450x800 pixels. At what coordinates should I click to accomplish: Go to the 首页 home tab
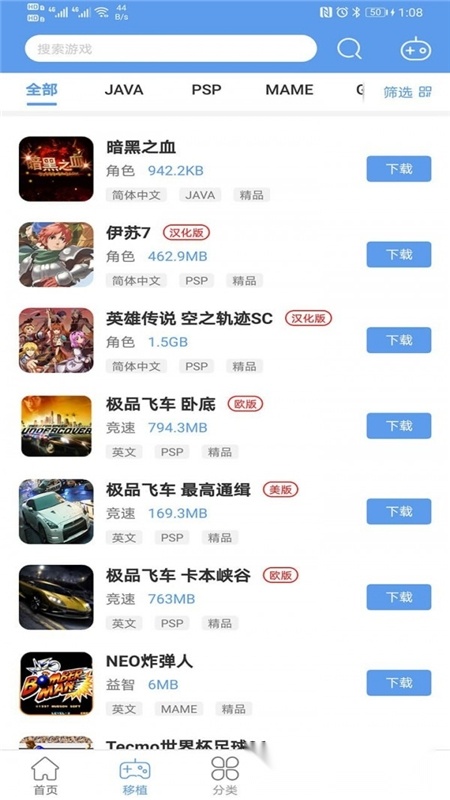[45, 776]
